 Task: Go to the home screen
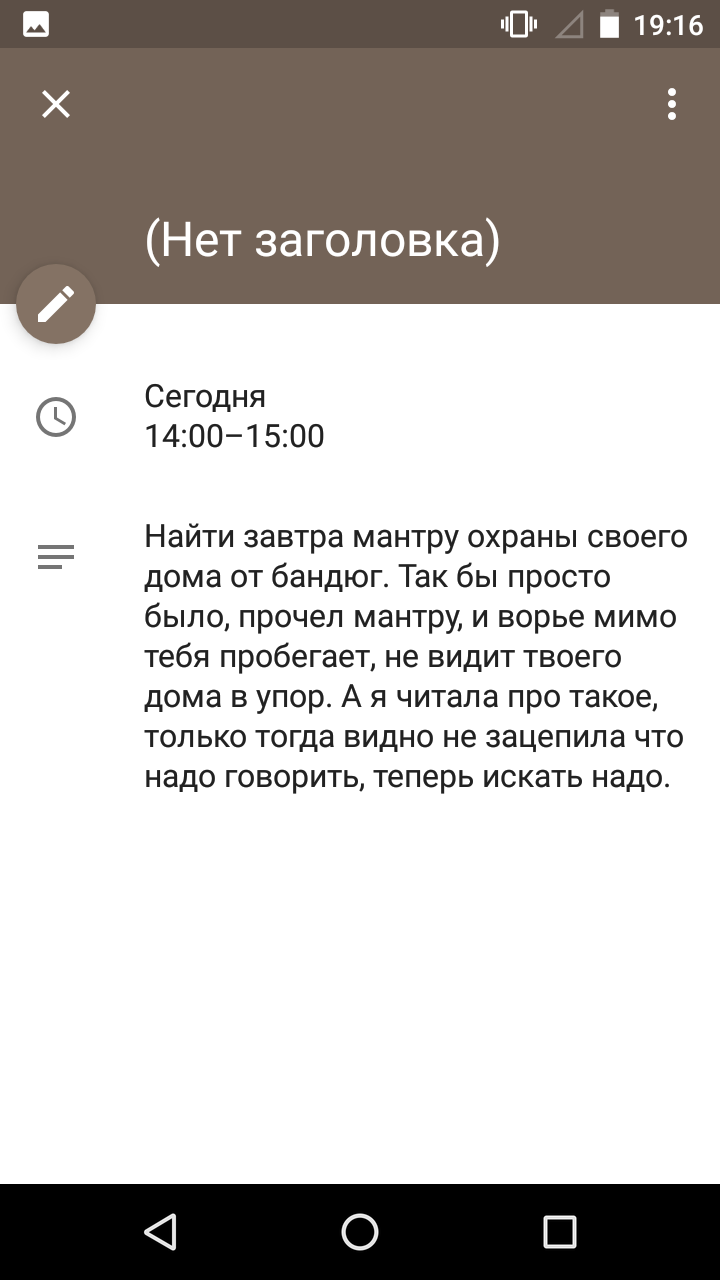pos(360,1232)
